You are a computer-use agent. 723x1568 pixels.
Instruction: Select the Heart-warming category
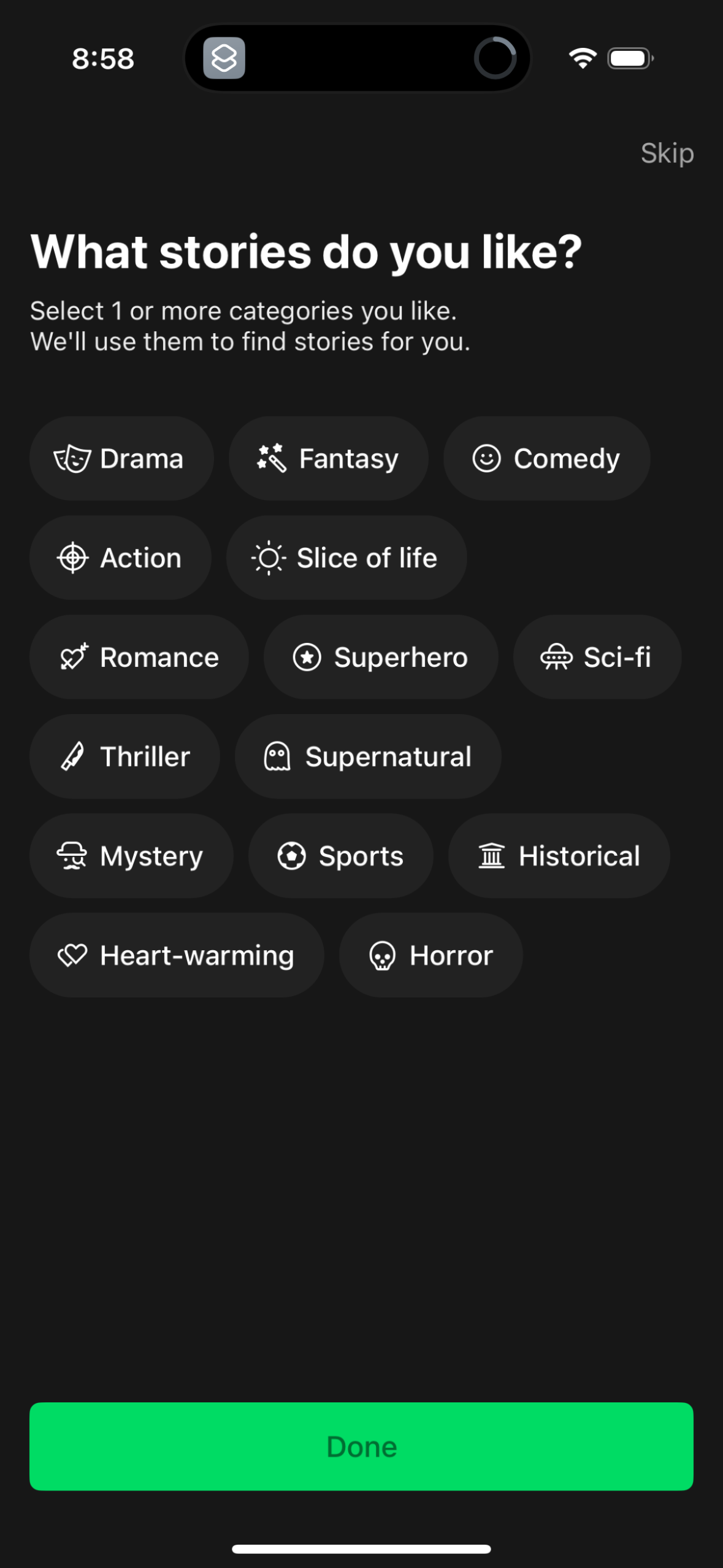(176, 955)
